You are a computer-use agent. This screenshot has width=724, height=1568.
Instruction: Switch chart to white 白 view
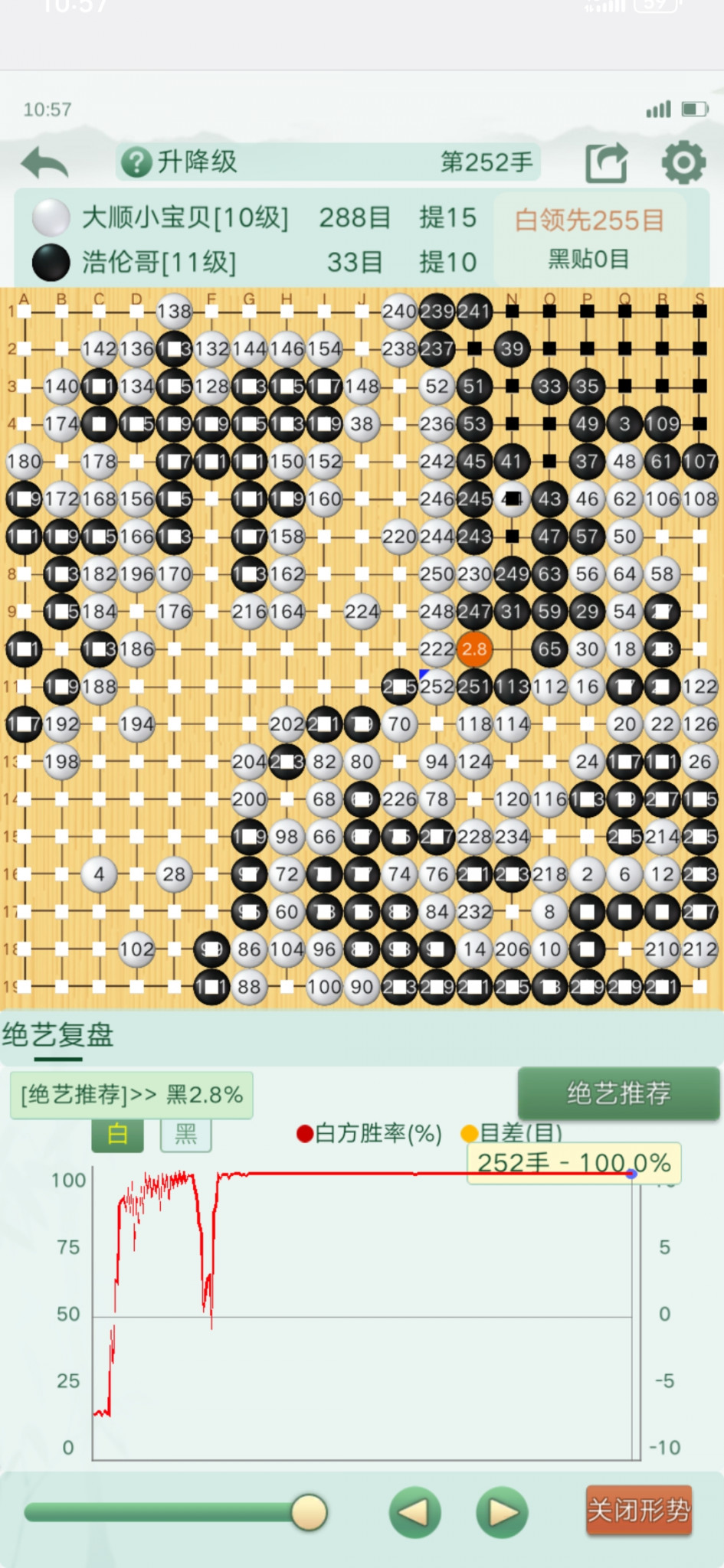[x=117, y=1134]
